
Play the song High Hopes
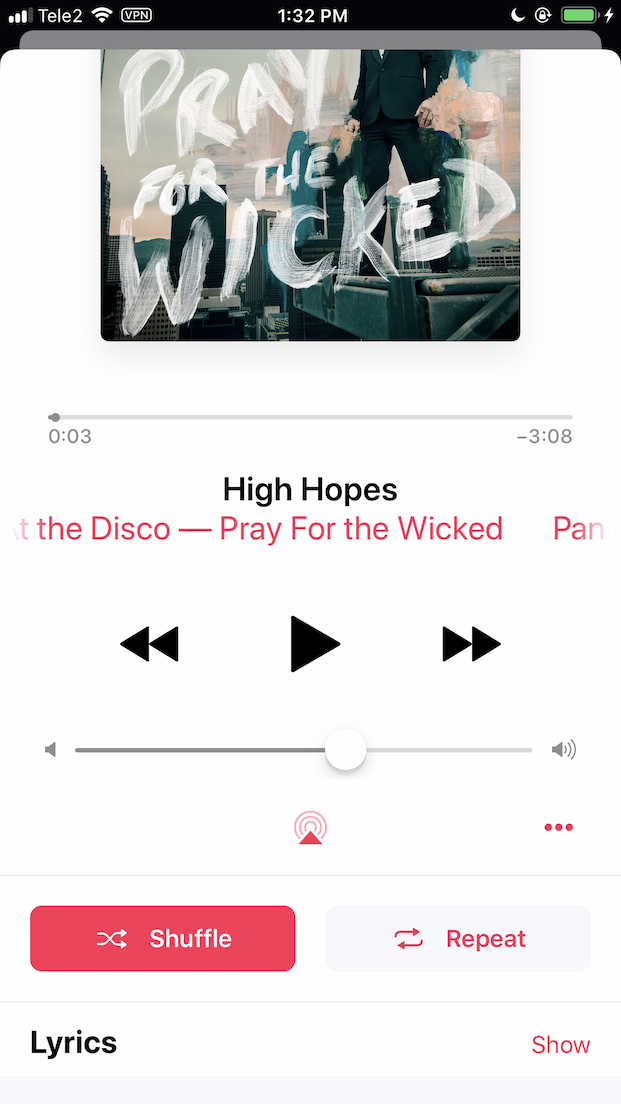[x=315, y=644]
